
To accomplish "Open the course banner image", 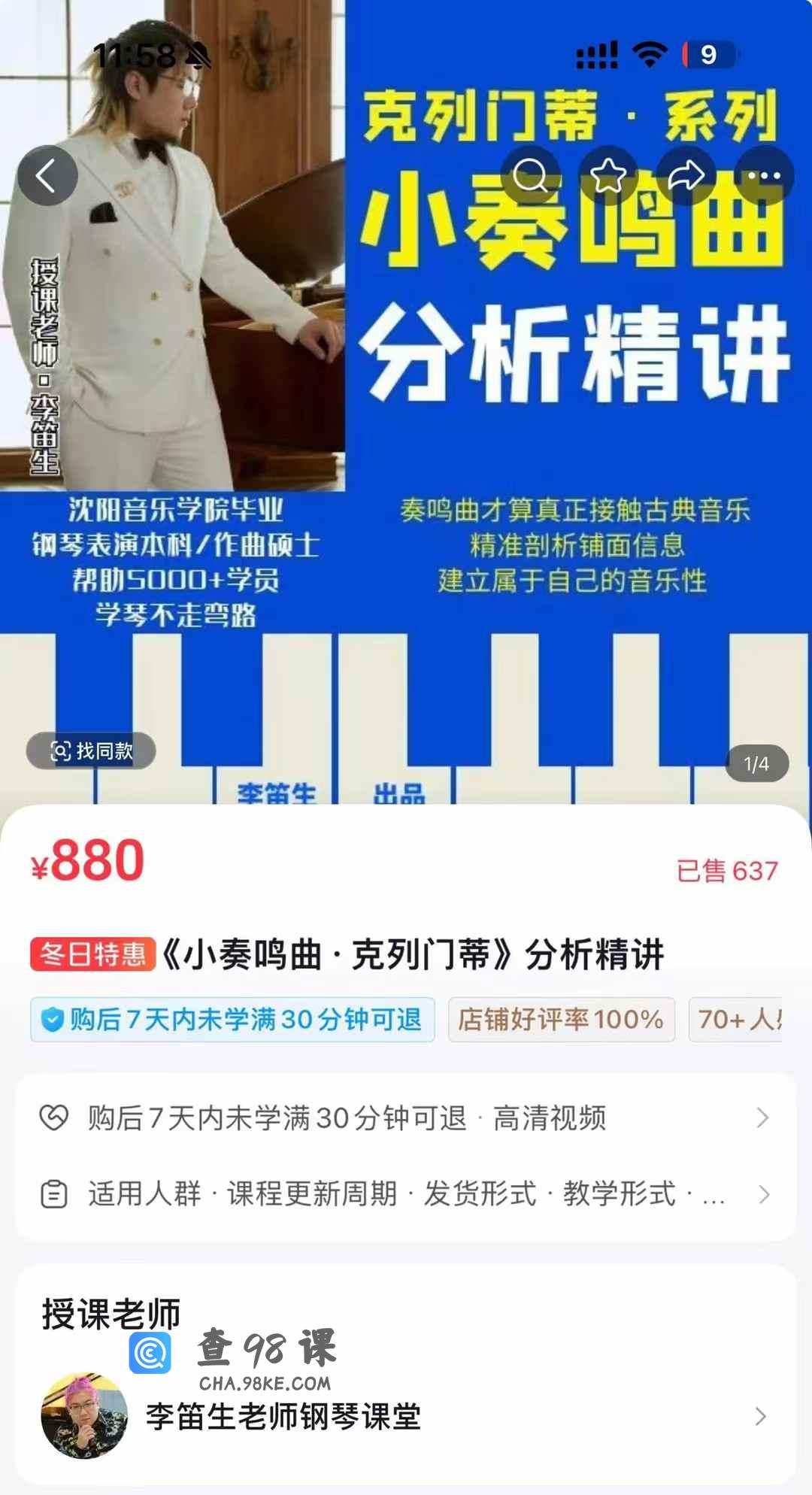I will (x=406, y=451).
